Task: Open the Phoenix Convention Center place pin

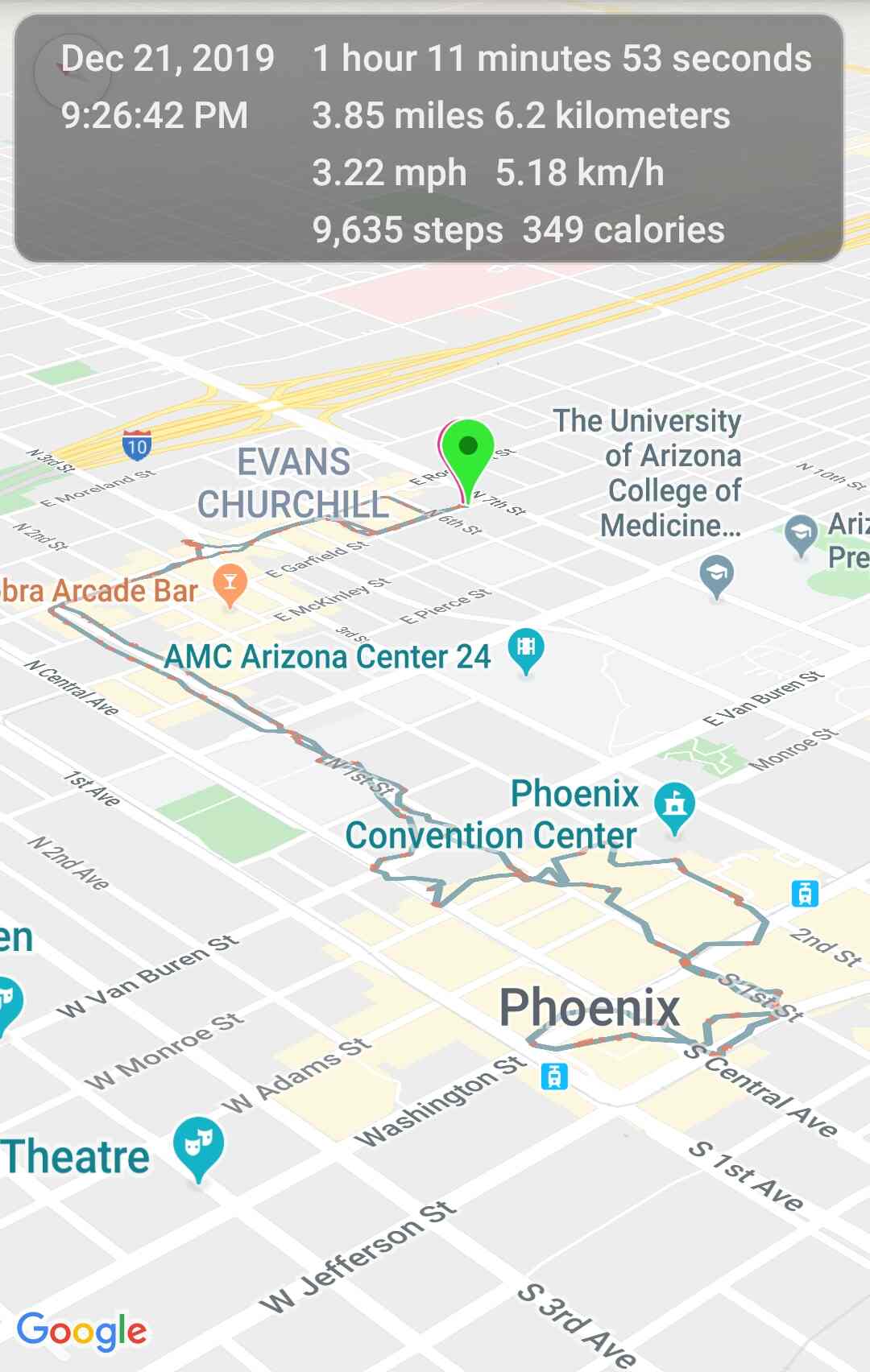Action: point(674,805)
